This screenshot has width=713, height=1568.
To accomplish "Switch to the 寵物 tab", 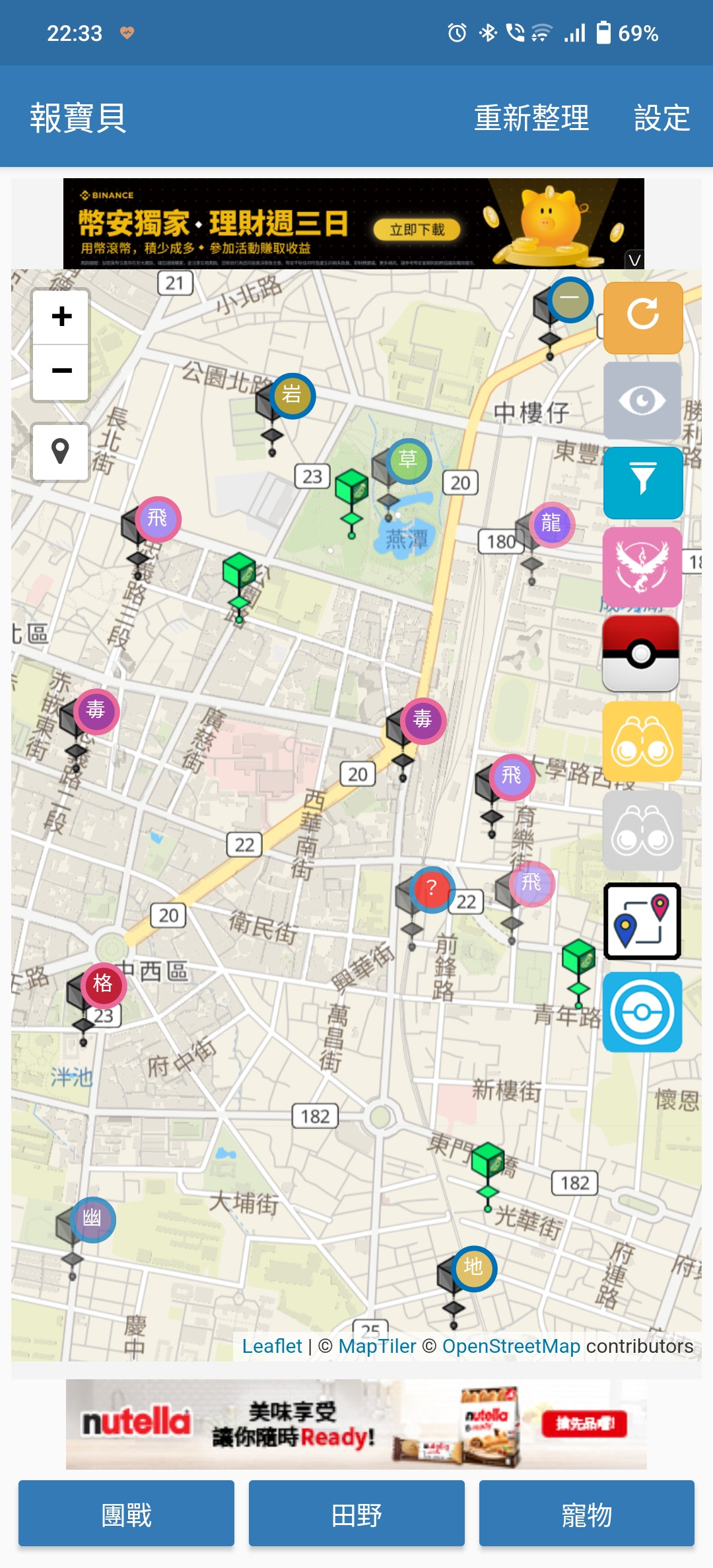I will [x=586, y=1513].
